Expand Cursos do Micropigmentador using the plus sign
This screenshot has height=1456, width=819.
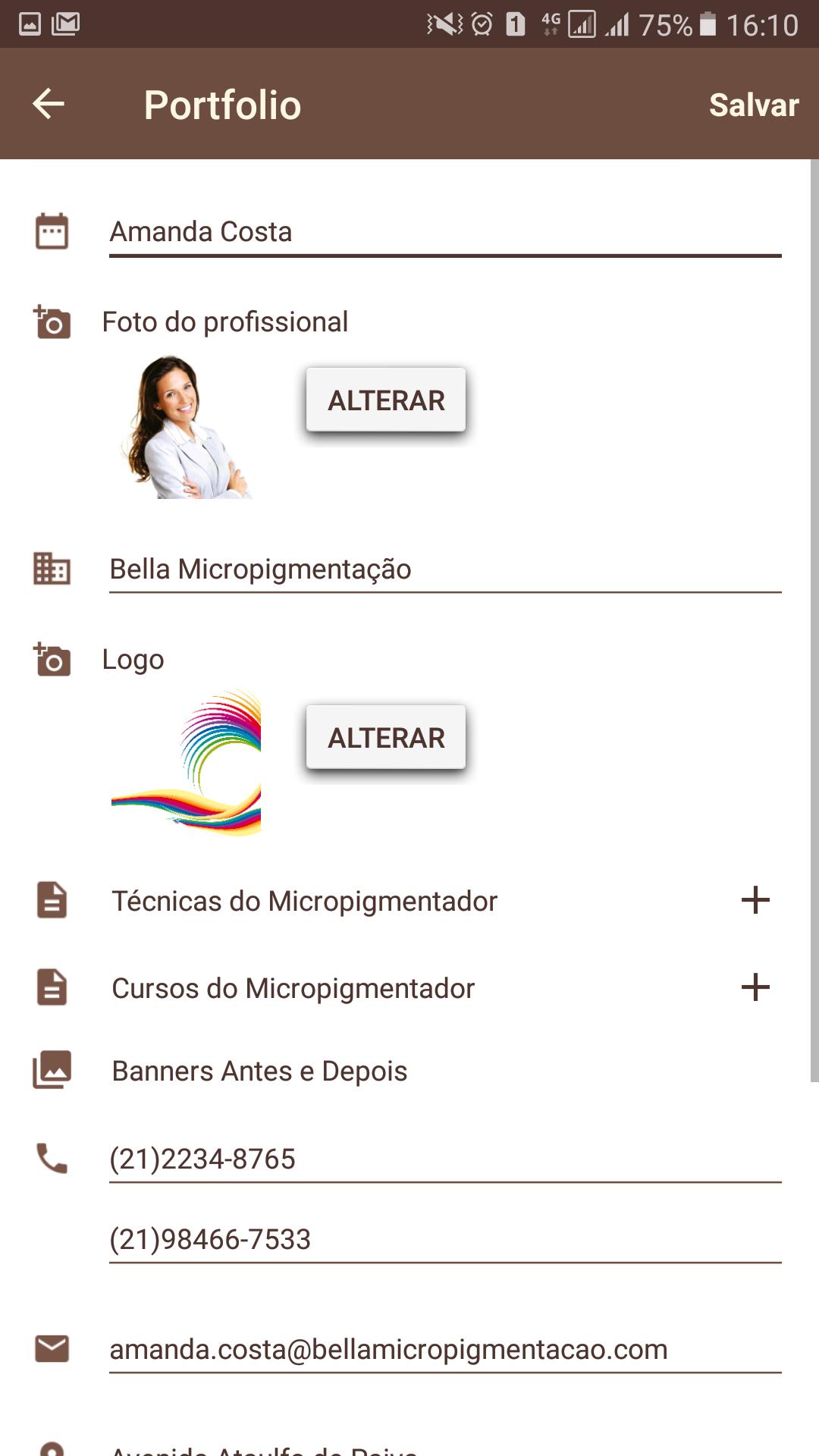[755, 987]
